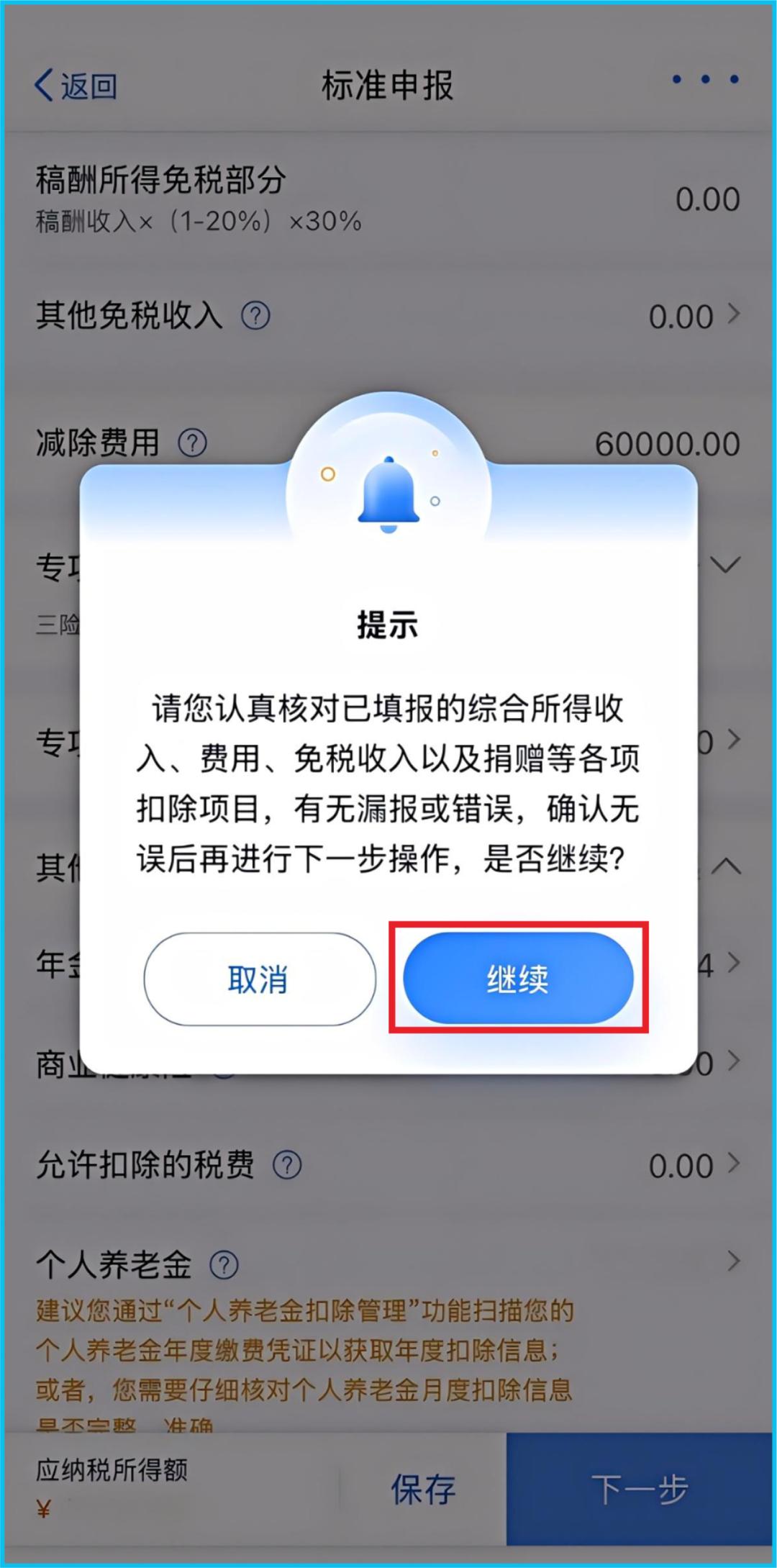
Task: Tap 继续 to continue the declaration
Action: pos(518,979)
